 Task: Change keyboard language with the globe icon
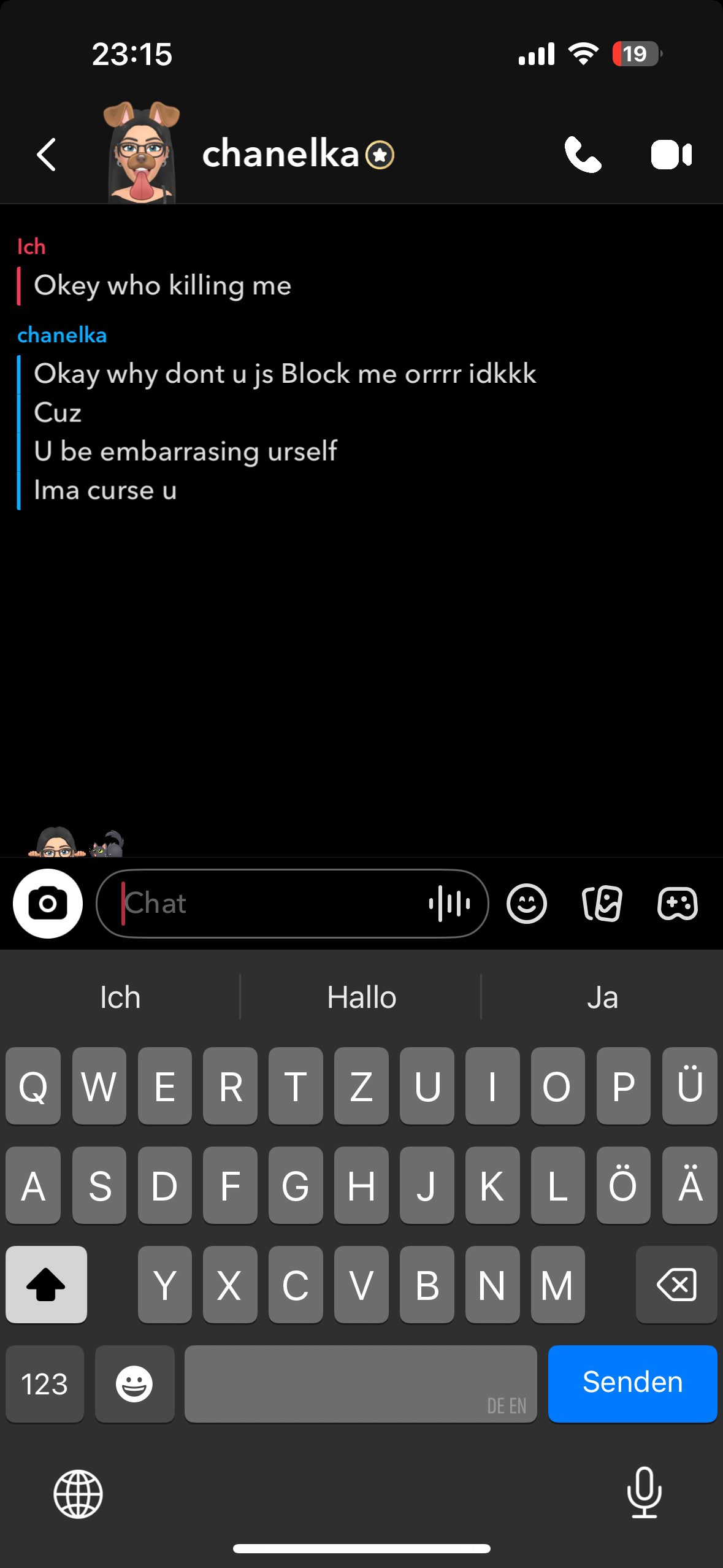pos(78,1494)
